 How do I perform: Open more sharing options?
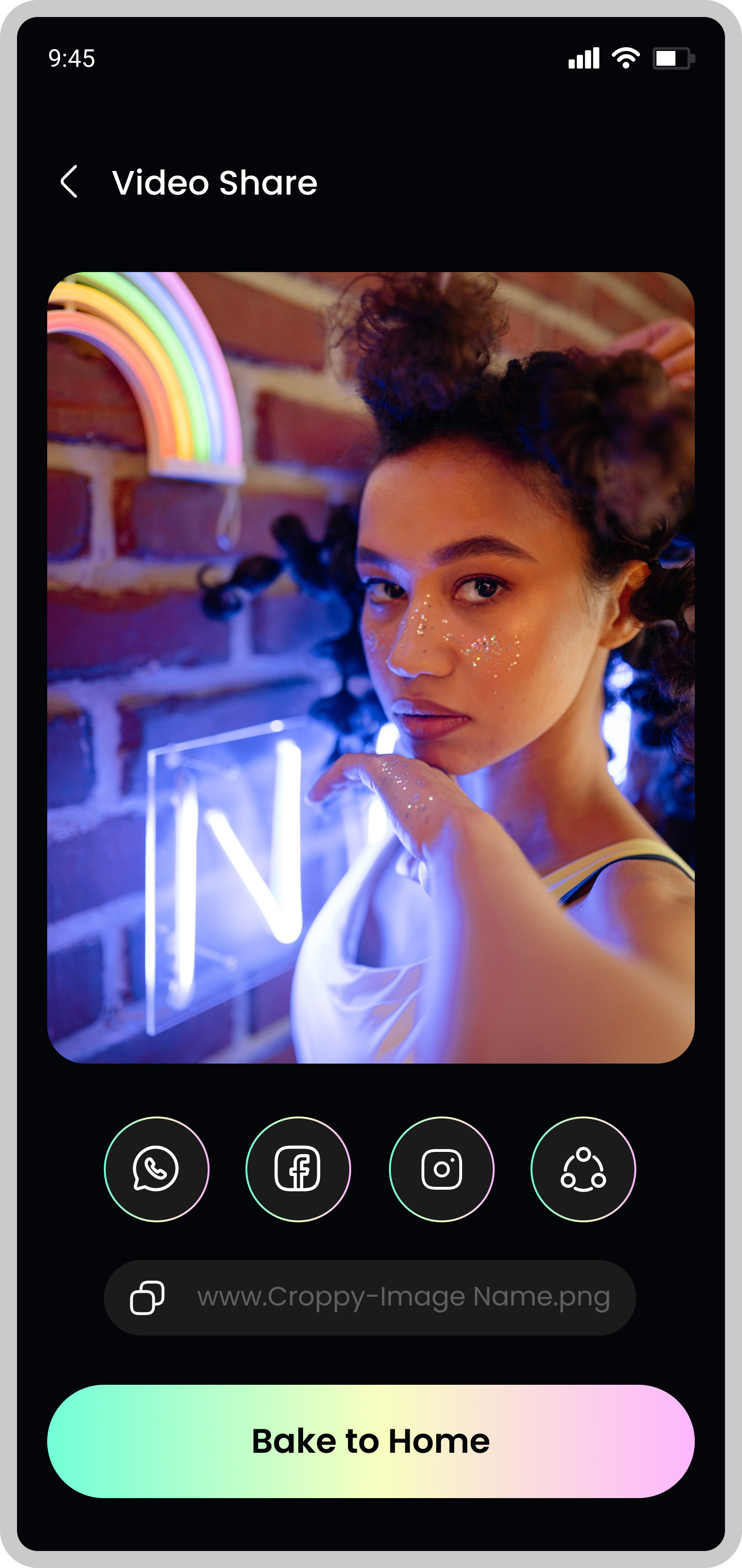coord(582,1169)
